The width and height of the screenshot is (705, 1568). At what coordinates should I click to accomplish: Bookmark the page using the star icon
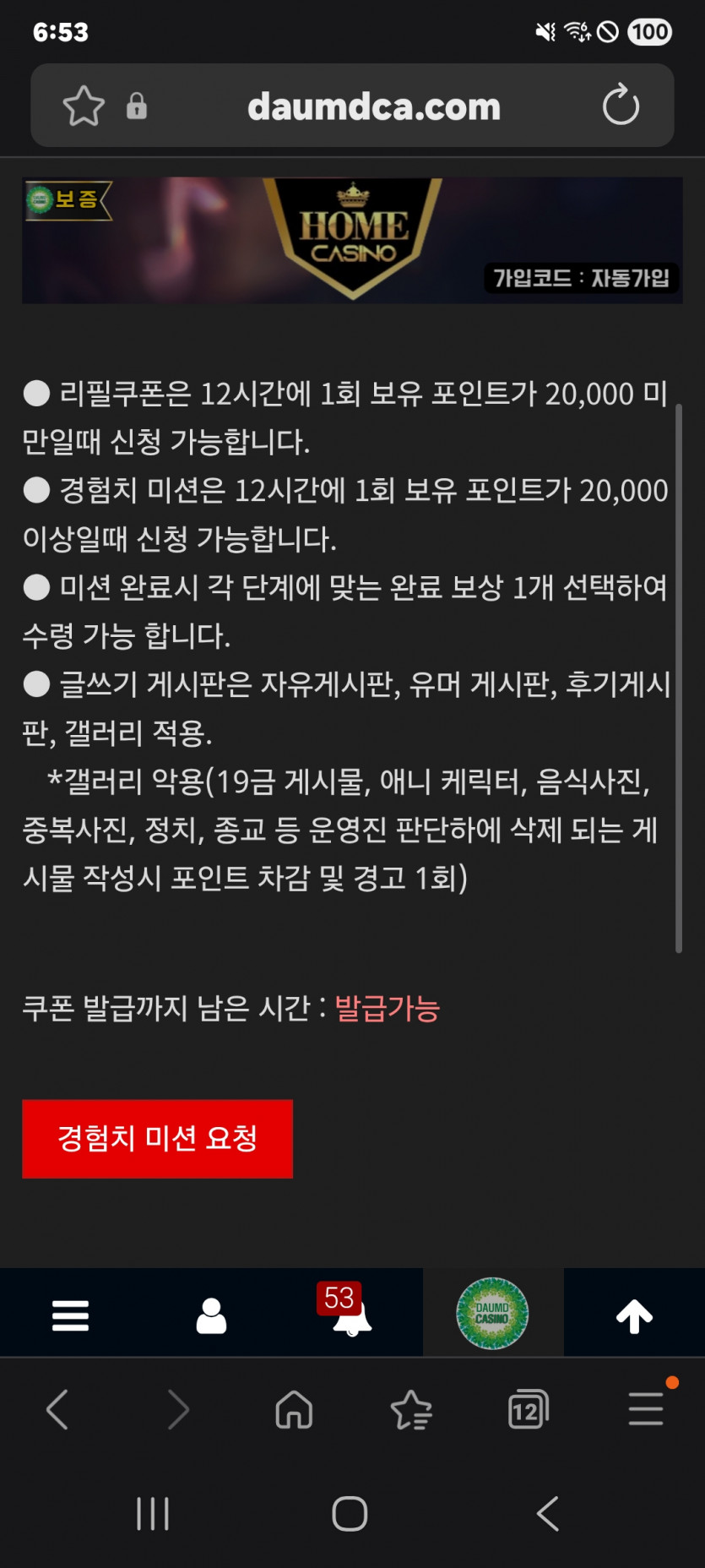tap(82, 105)
